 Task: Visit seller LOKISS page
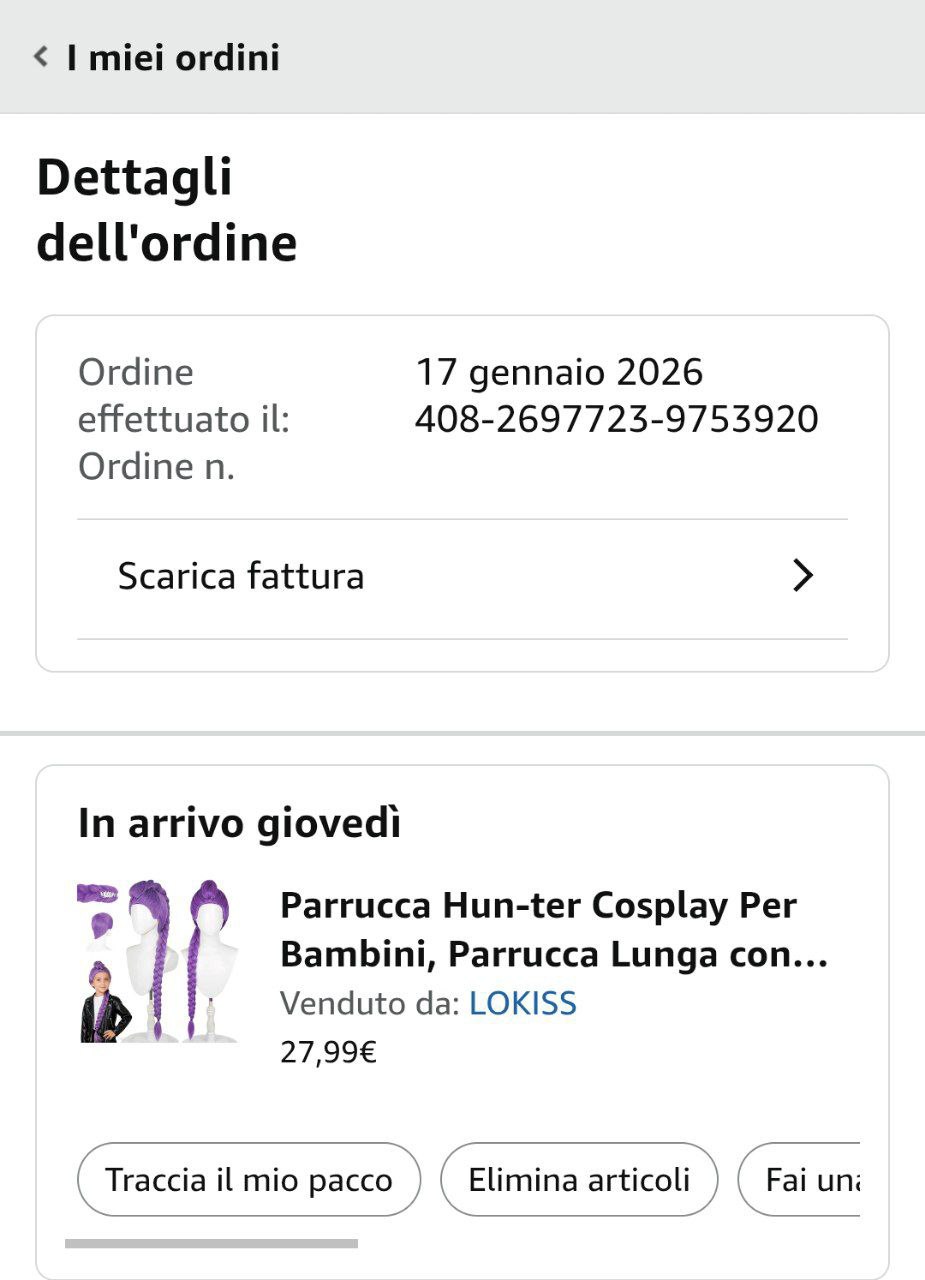point(523,1003)
